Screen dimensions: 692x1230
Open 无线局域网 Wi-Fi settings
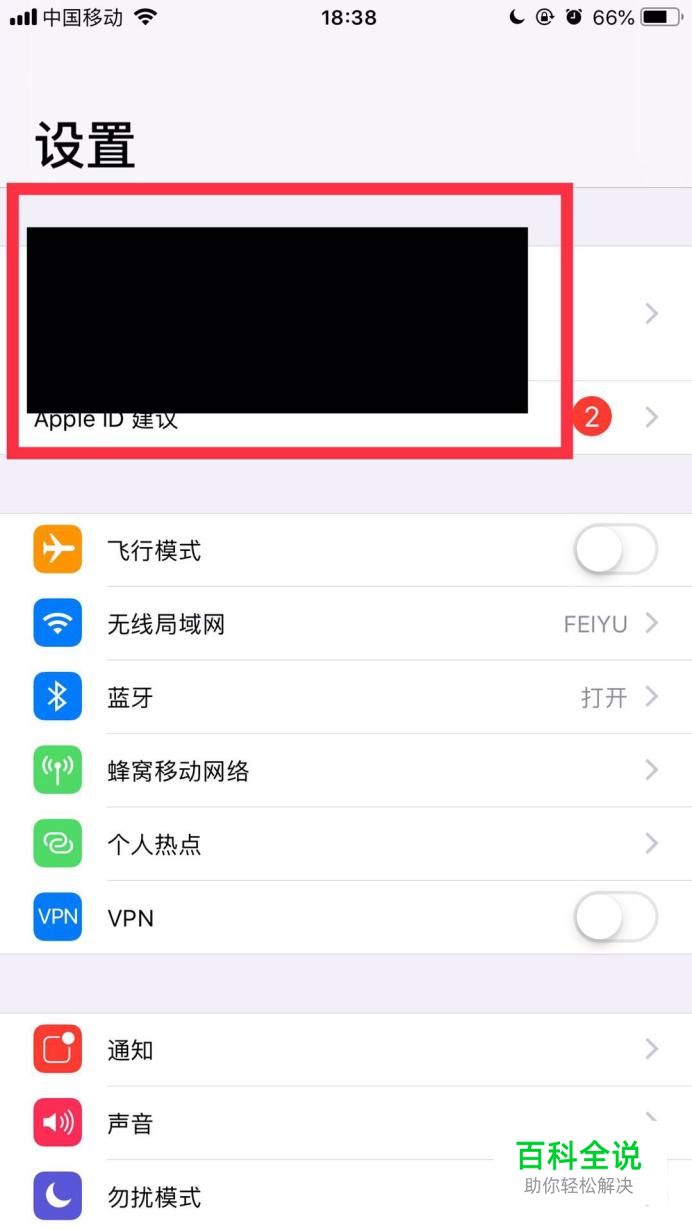[345, 624]
